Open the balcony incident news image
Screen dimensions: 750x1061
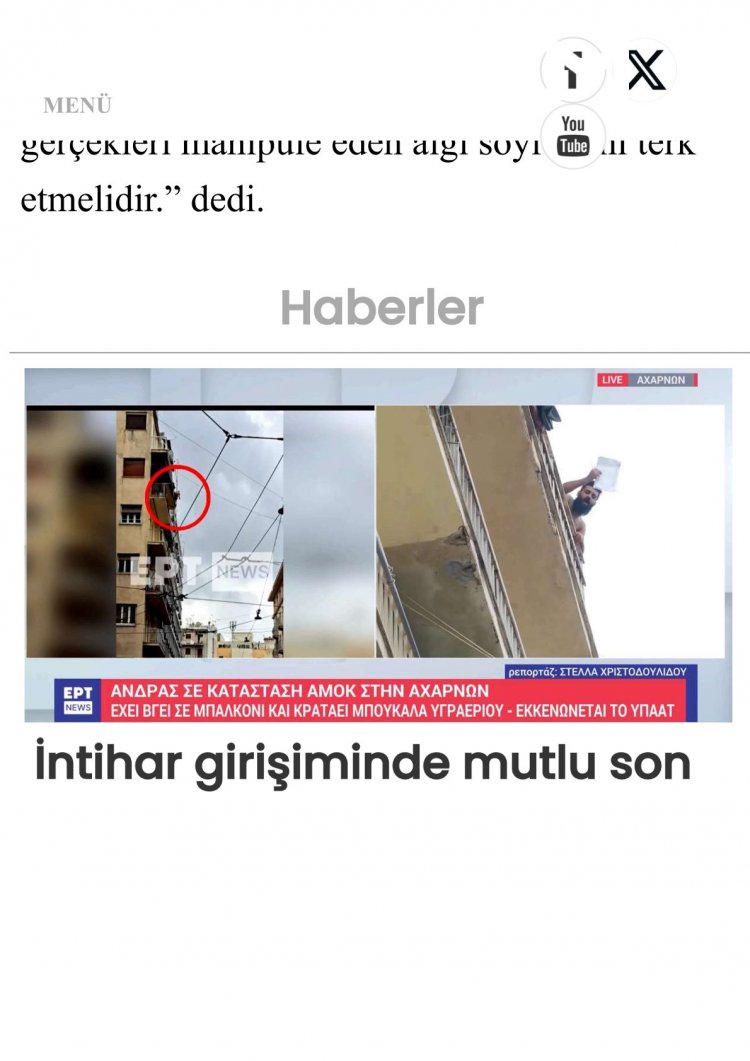pyautogui.click(x=378, y=544)
